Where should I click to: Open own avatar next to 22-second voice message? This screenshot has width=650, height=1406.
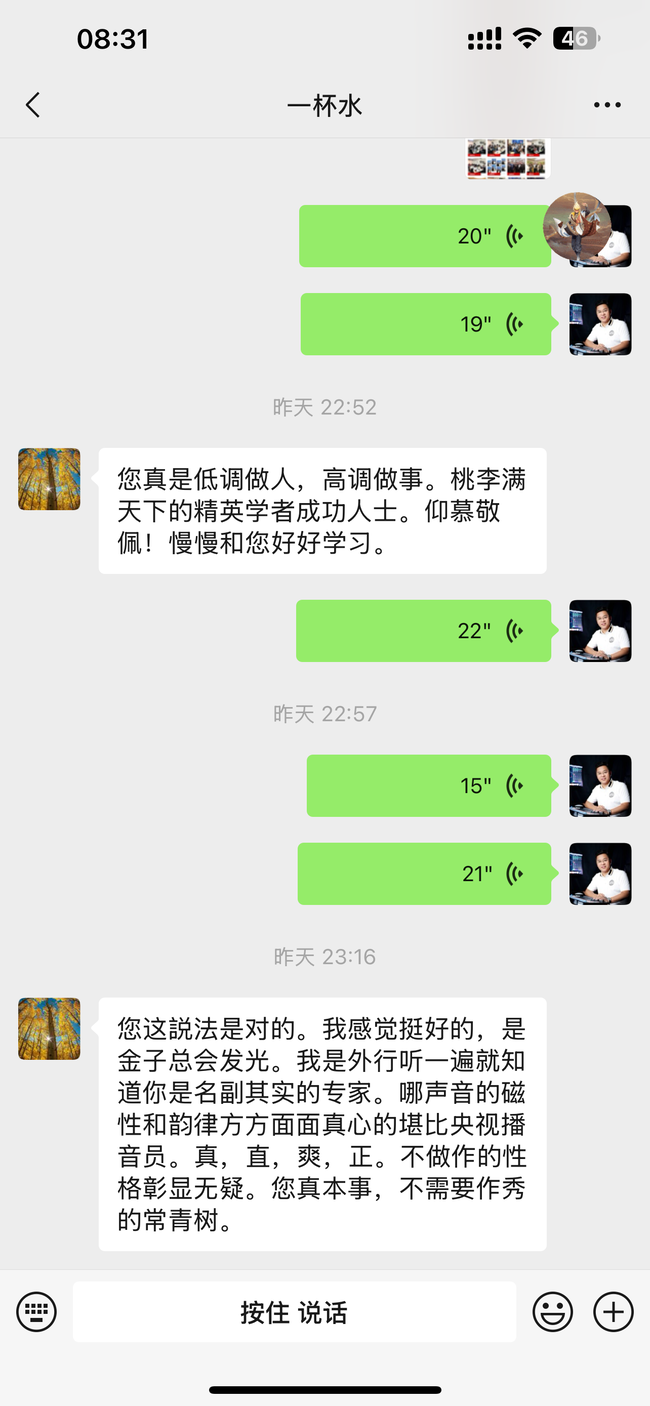coord(600,631)
